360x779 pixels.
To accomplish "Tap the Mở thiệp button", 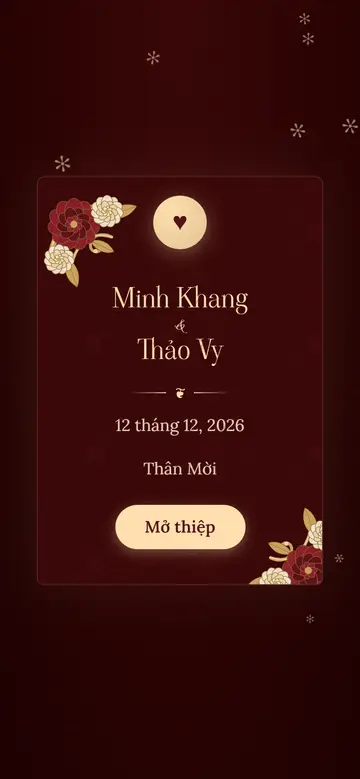I will point(180,527).
